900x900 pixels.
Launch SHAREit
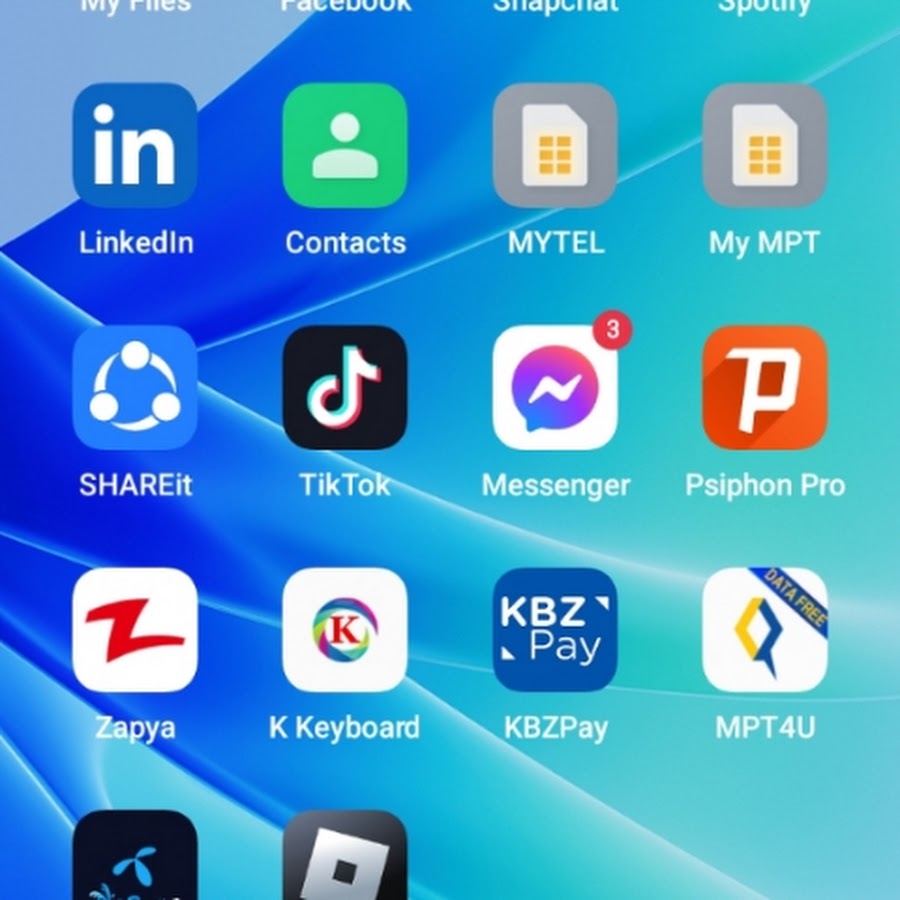135,388
